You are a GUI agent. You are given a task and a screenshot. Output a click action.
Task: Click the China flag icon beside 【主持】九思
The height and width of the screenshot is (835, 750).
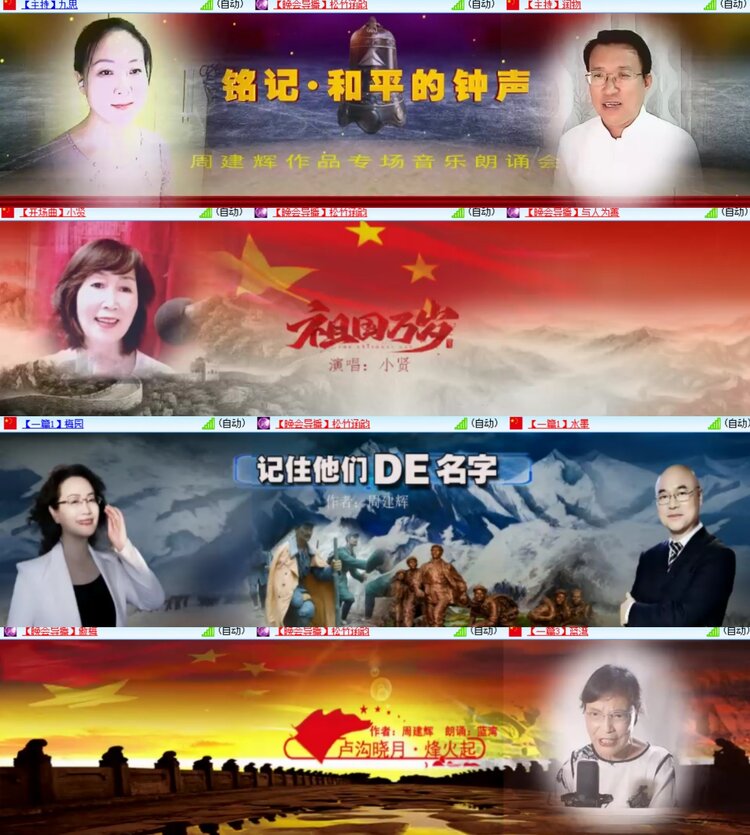[x=9, y=6]
